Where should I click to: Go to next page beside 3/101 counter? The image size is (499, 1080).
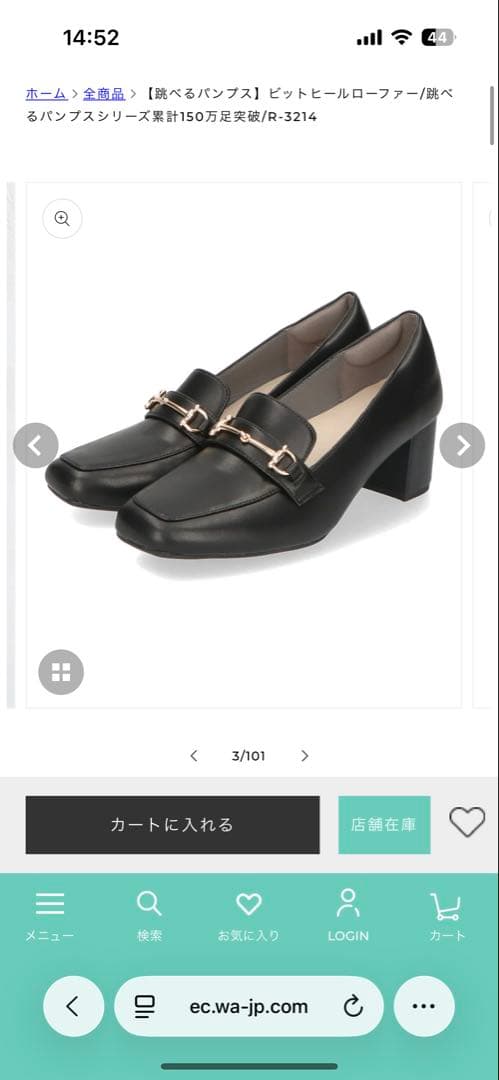305,756
